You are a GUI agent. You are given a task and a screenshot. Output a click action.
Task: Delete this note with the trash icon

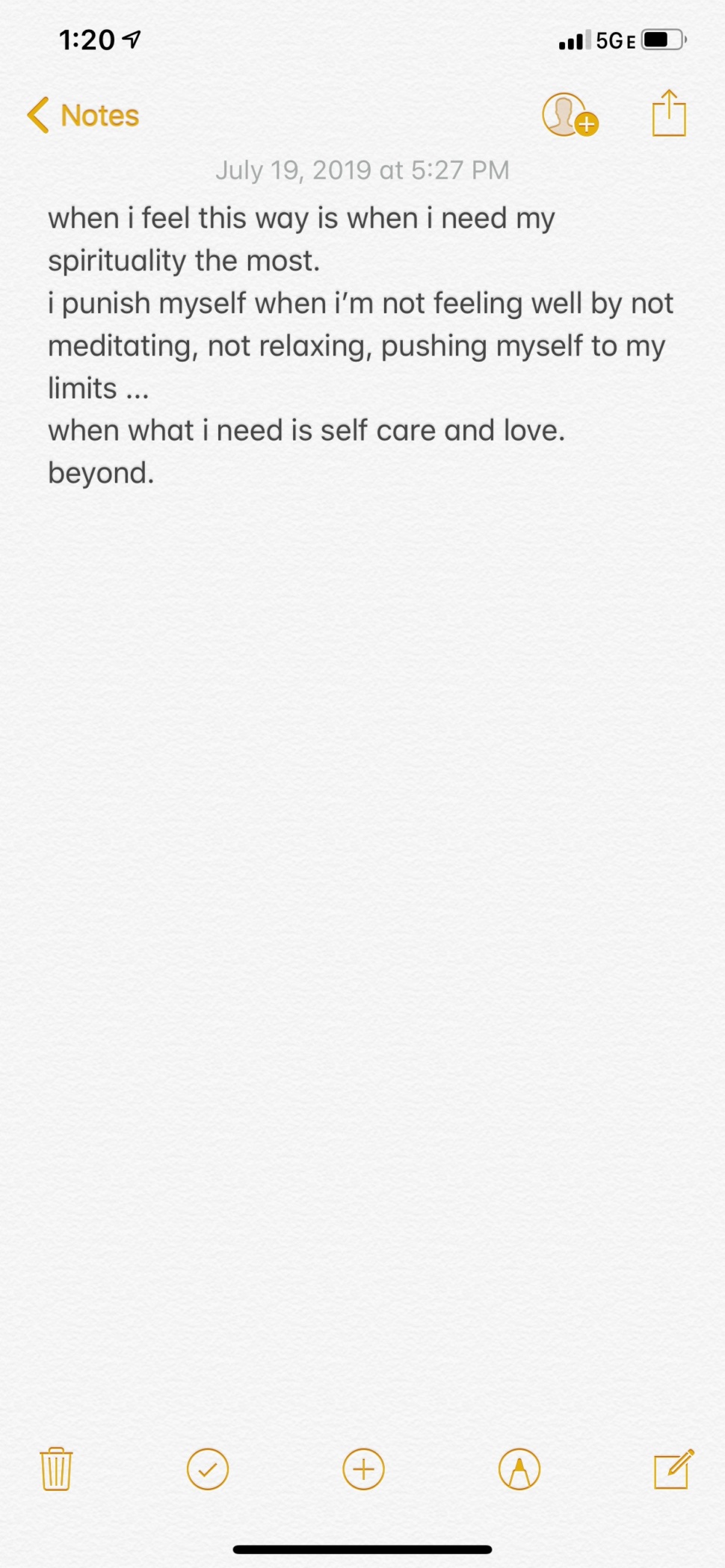56,1469
